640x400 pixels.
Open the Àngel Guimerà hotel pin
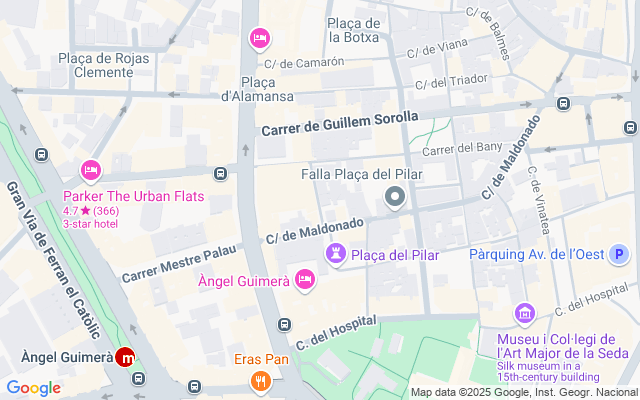305,280
